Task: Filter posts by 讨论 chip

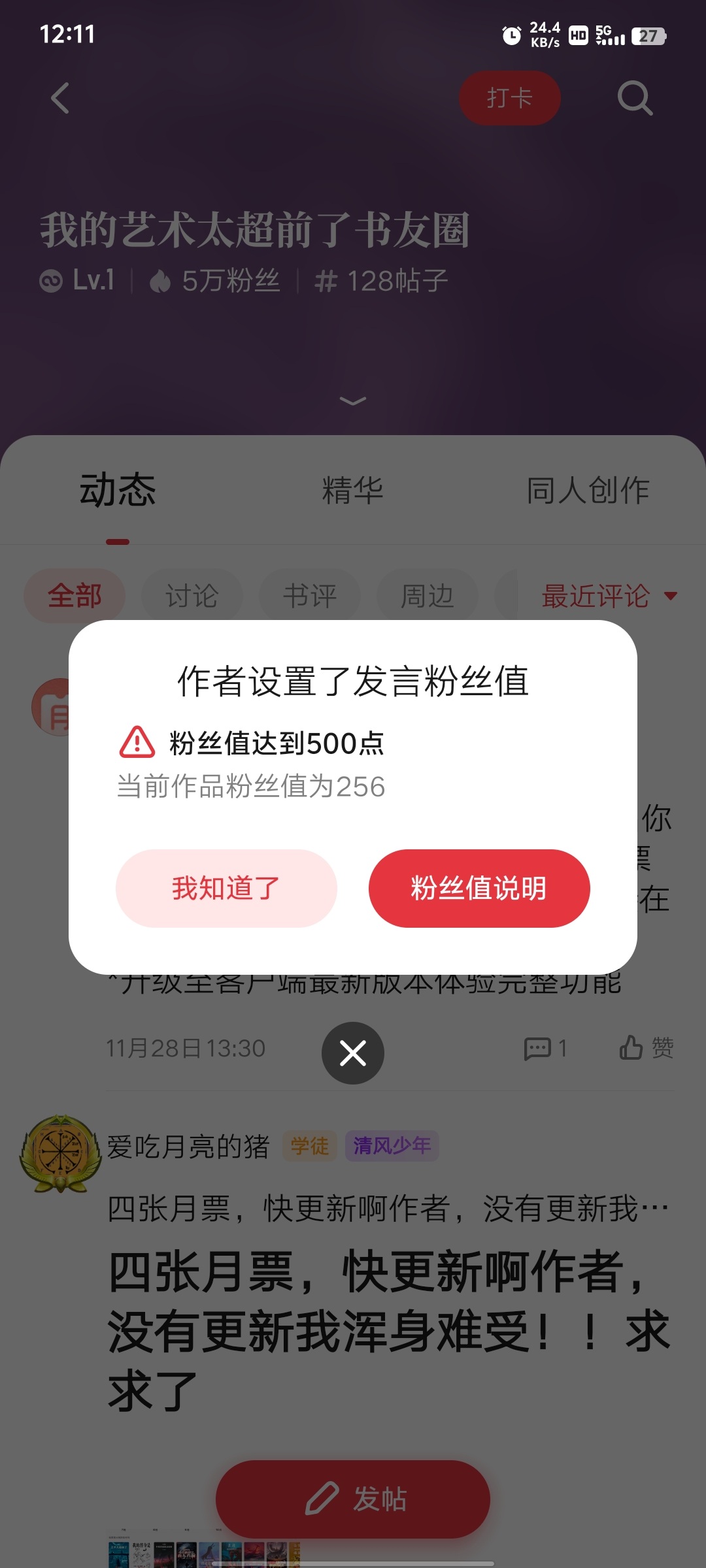Action: tap(192, 596)
